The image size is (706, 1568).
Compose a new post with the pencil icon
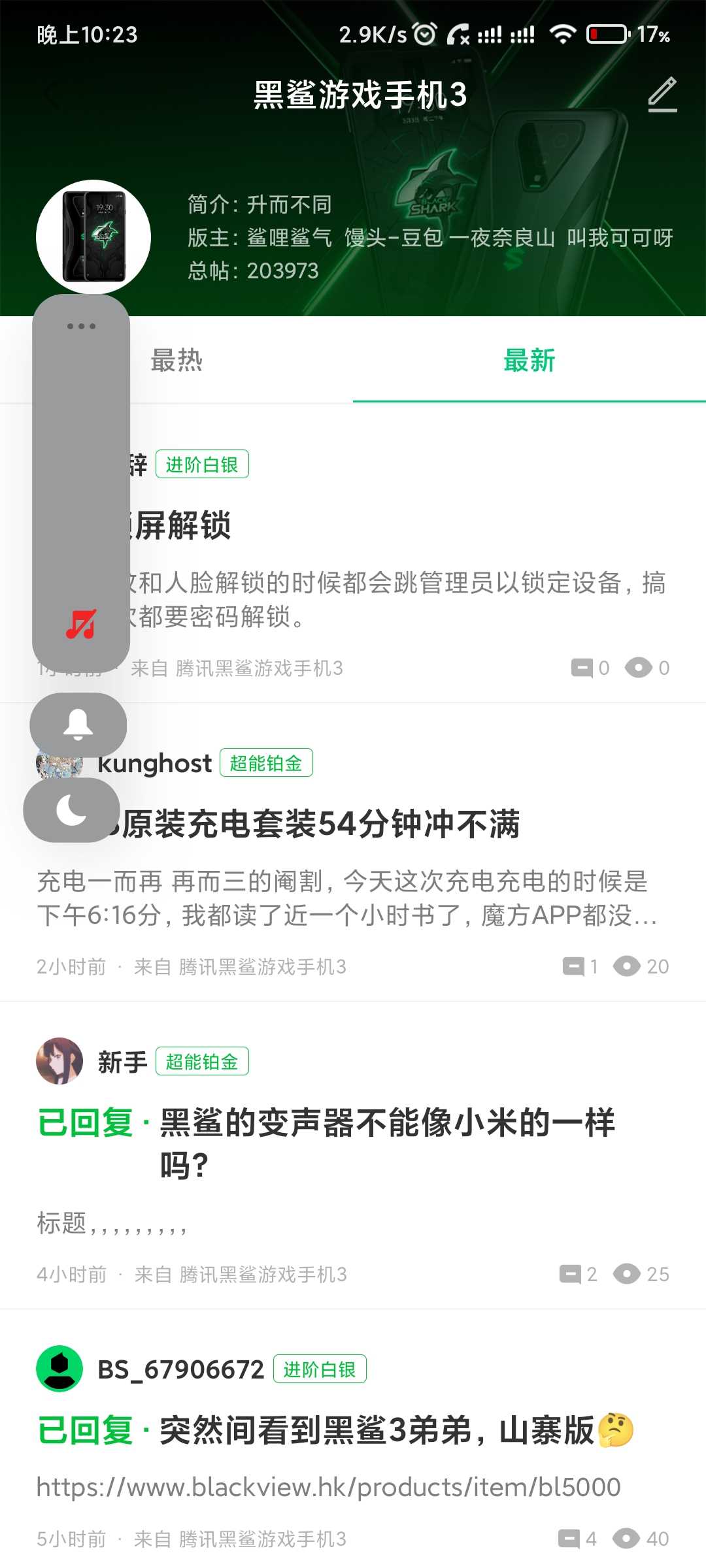(x=662, y=95)
